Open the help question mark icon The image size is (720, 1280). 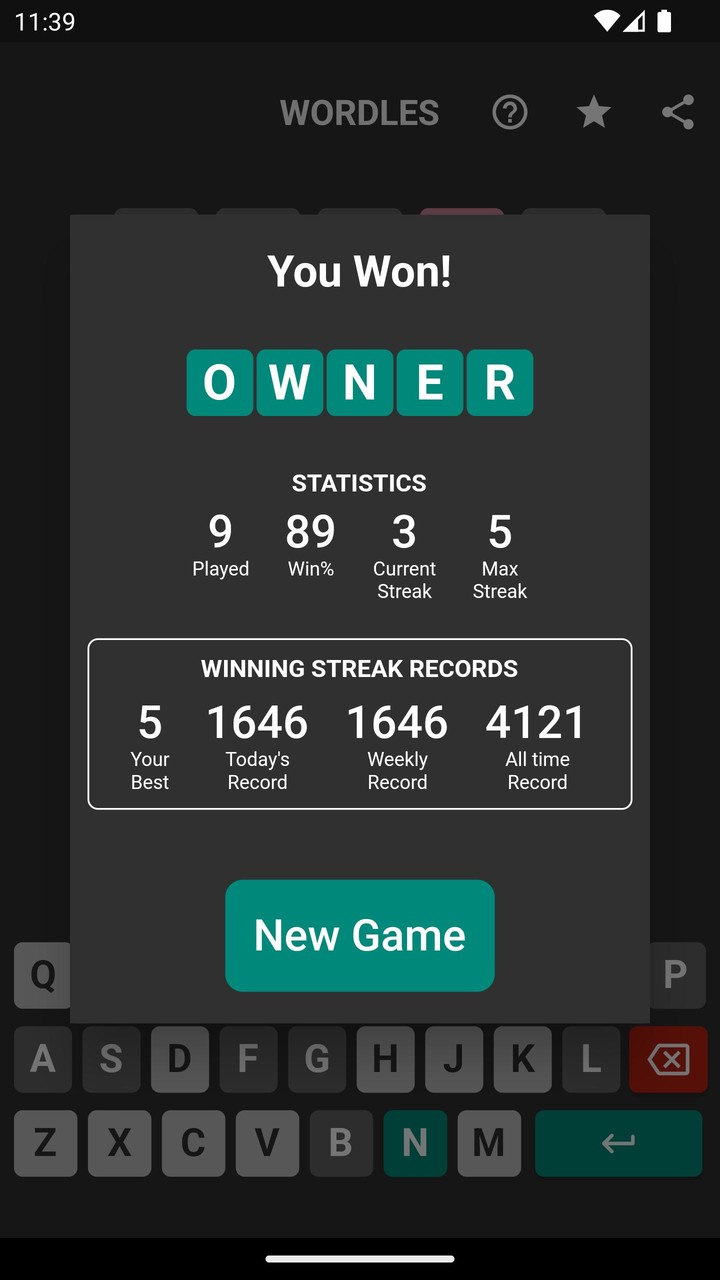pos(510,112)
